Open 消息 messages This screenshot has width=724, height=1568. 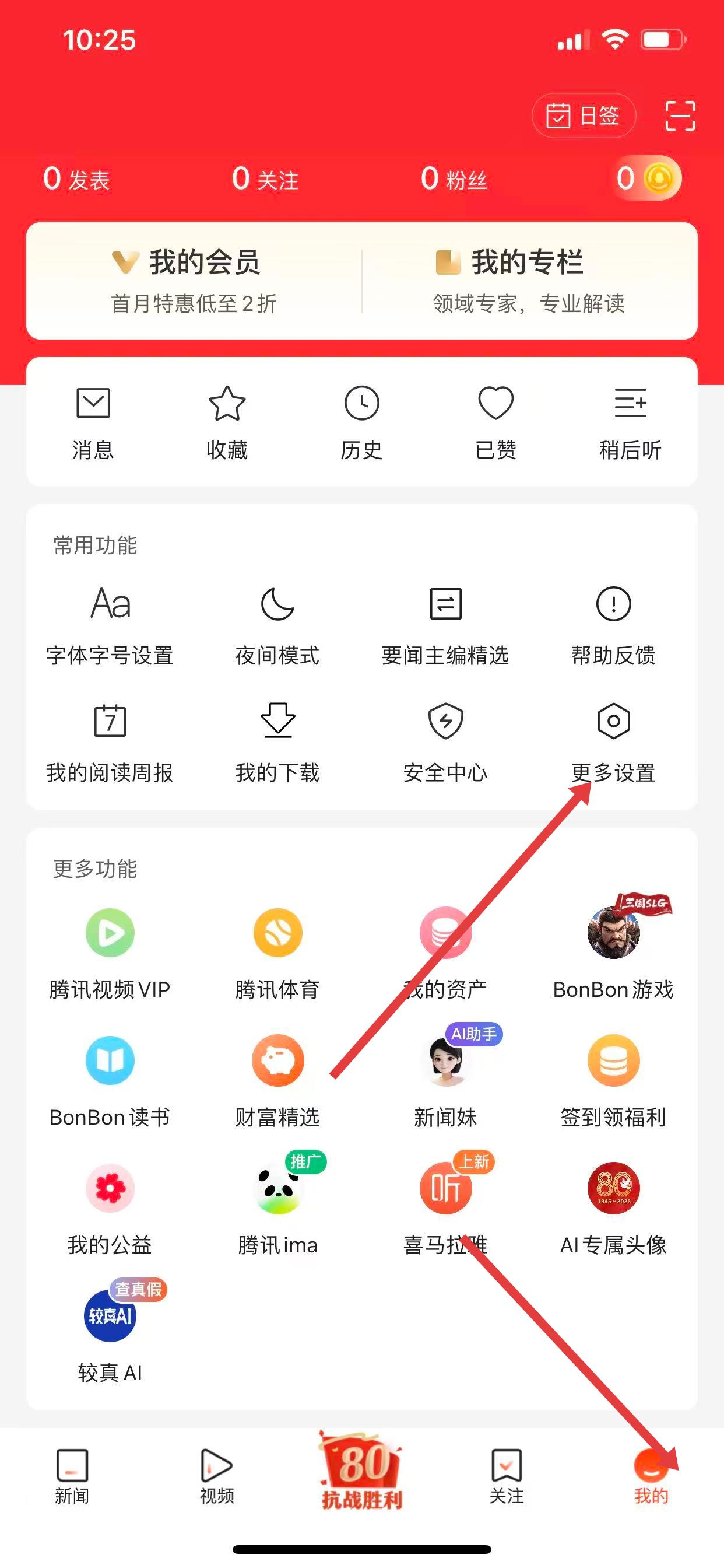coord(93,422)
